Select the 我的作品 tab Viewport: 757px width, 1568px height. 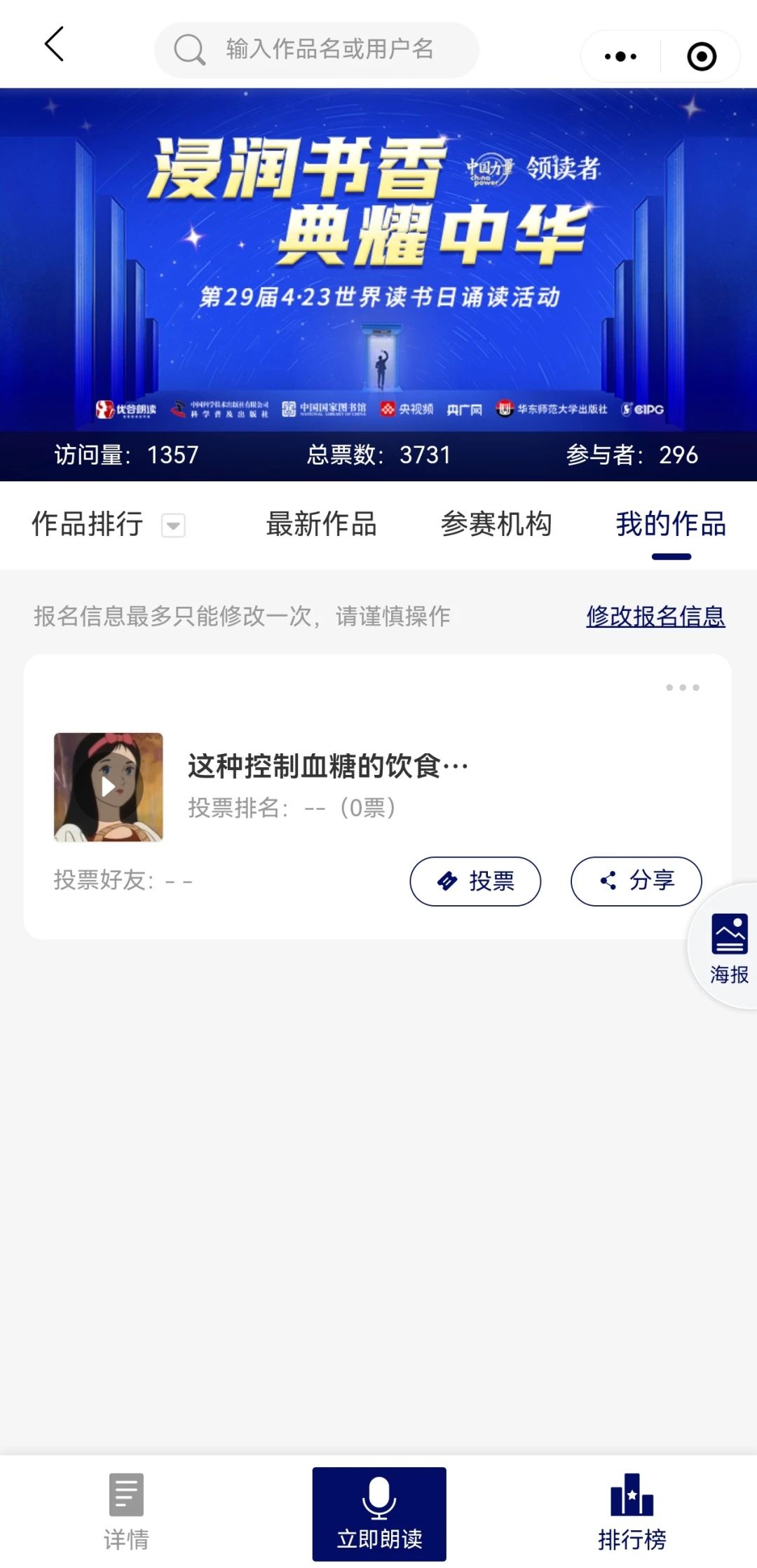pos(671,524)
